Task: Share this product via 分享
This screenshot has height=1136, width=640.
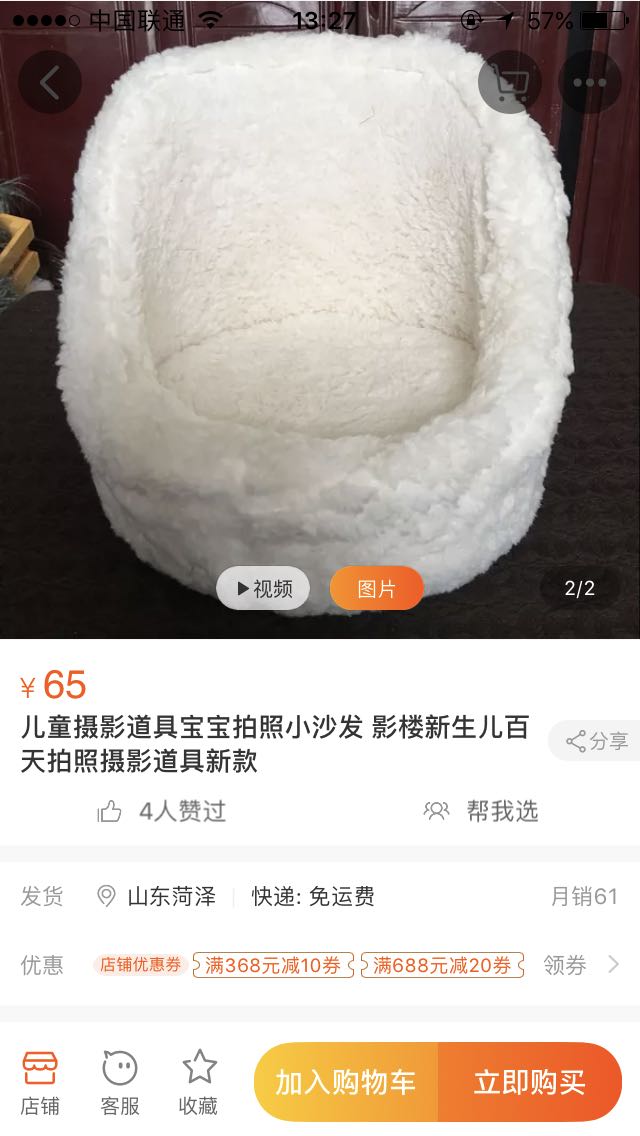Action: (x=597, y=741)
